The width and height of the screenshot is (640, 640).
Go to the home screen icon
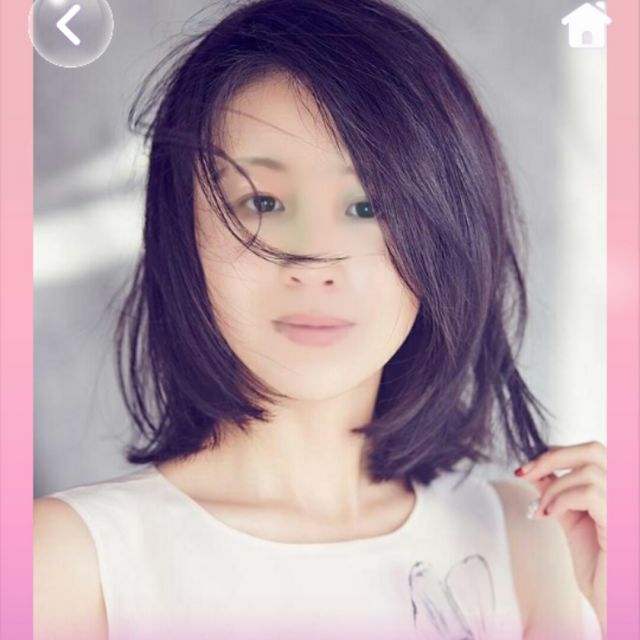click(x=586, y=25)
